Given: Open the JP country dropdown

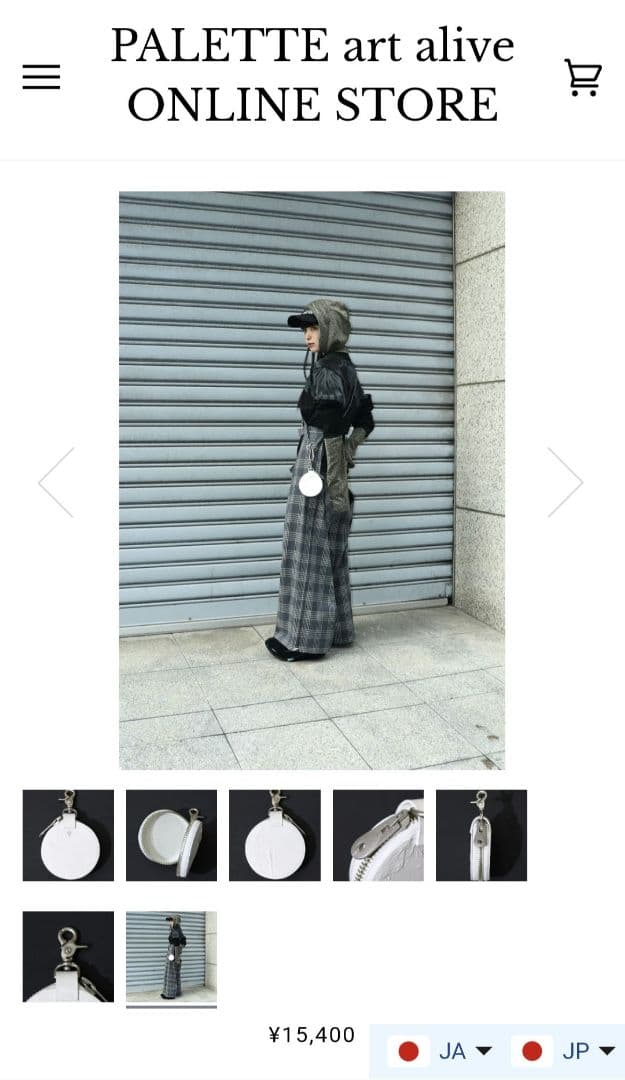Looking at the screenshot, I should [564, 1051].
